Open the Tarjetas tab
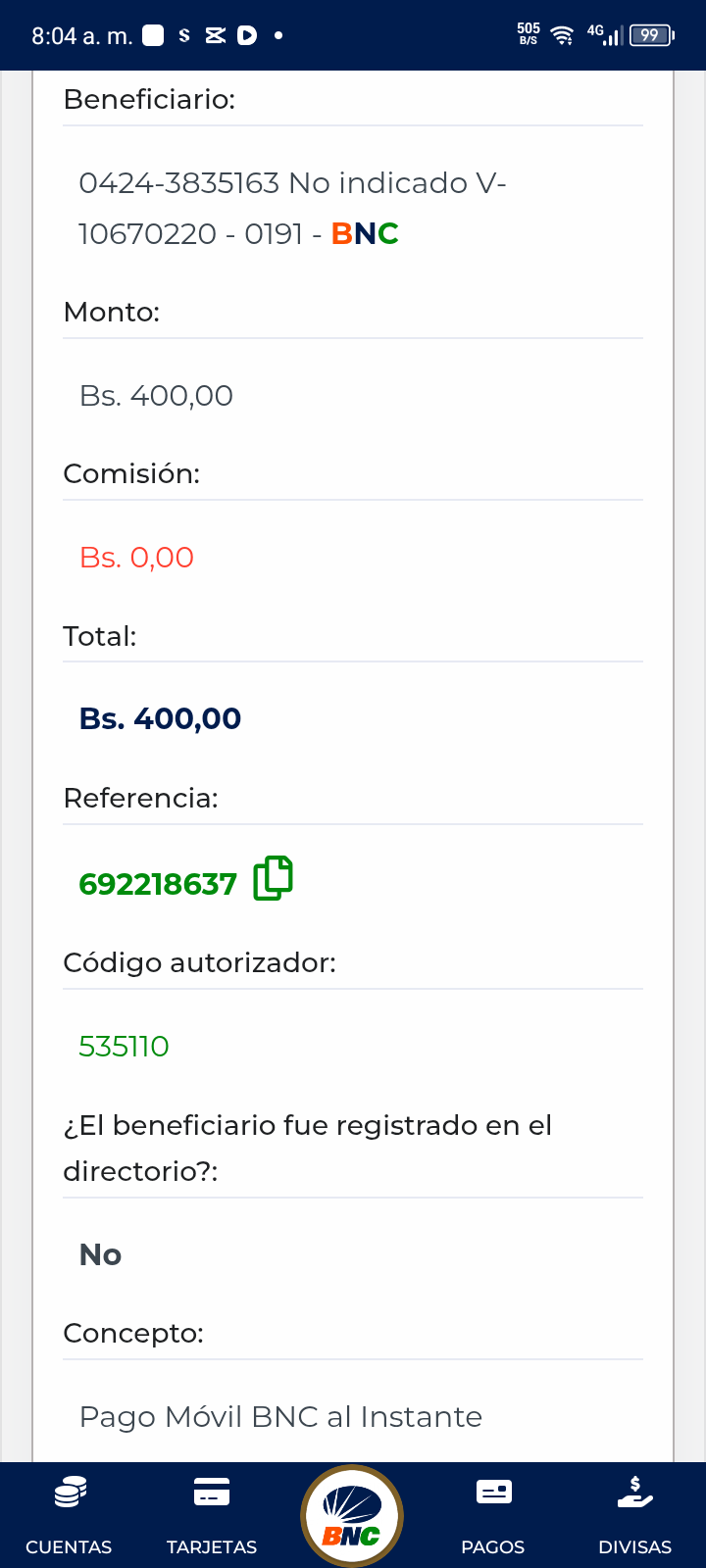Image resolution: width=706 pixels, height=1568 pixels. 212,1514
